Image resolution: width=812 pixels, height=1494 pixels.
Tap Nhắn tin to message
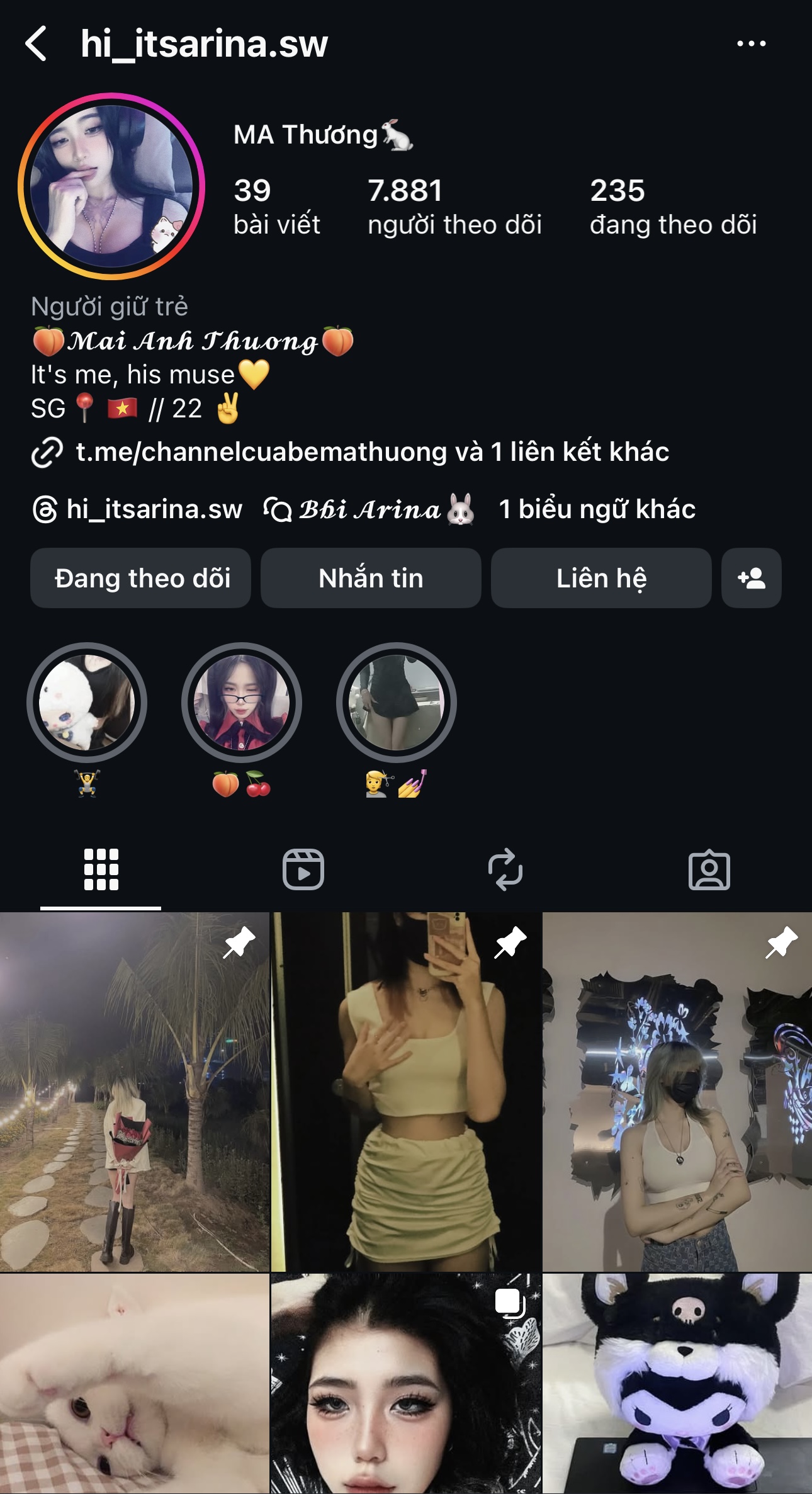click(371, 578)
